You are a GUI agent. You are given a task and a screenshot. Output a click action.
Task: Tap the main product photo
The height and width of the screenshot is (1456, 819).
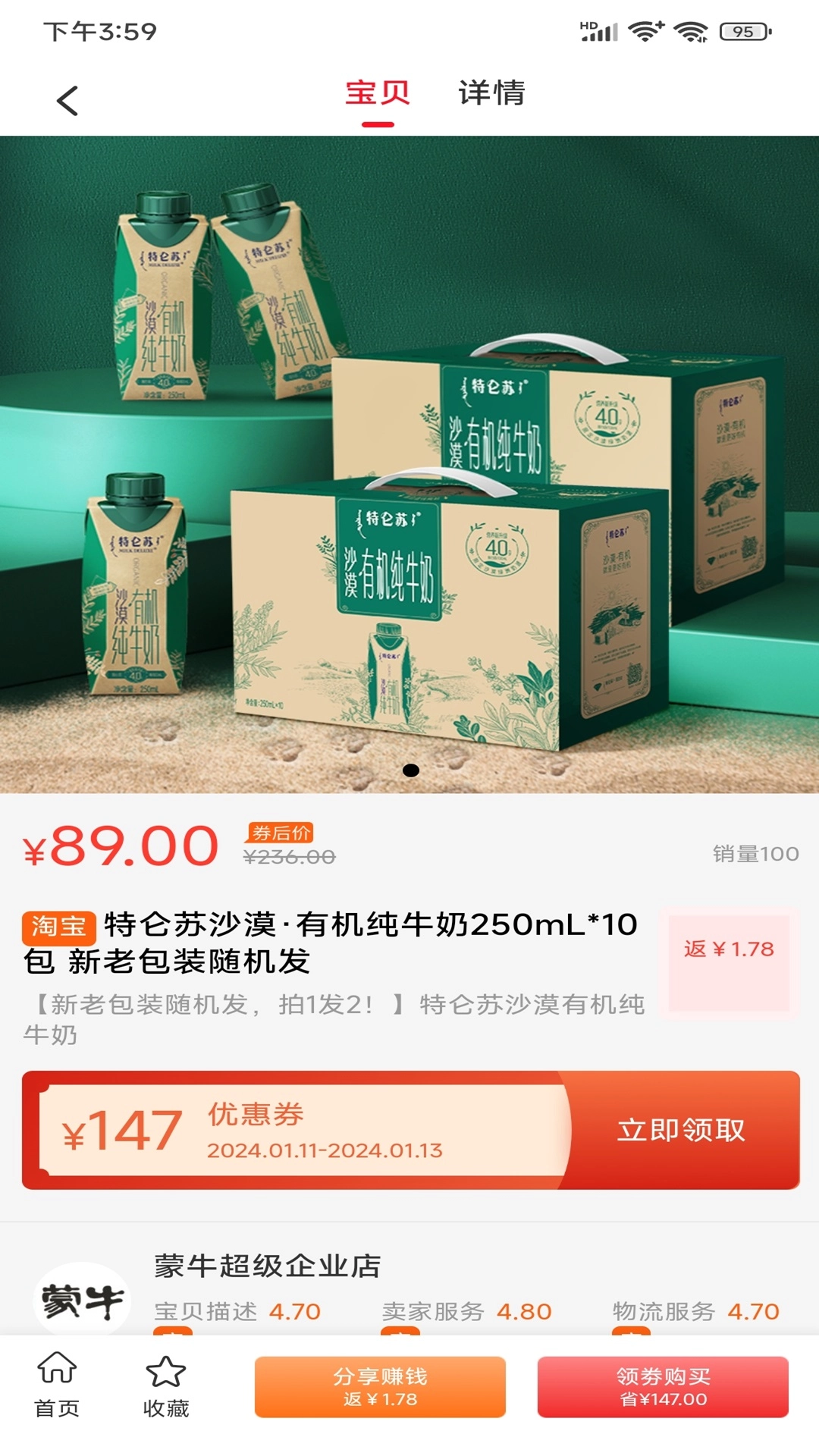point(409,455)
